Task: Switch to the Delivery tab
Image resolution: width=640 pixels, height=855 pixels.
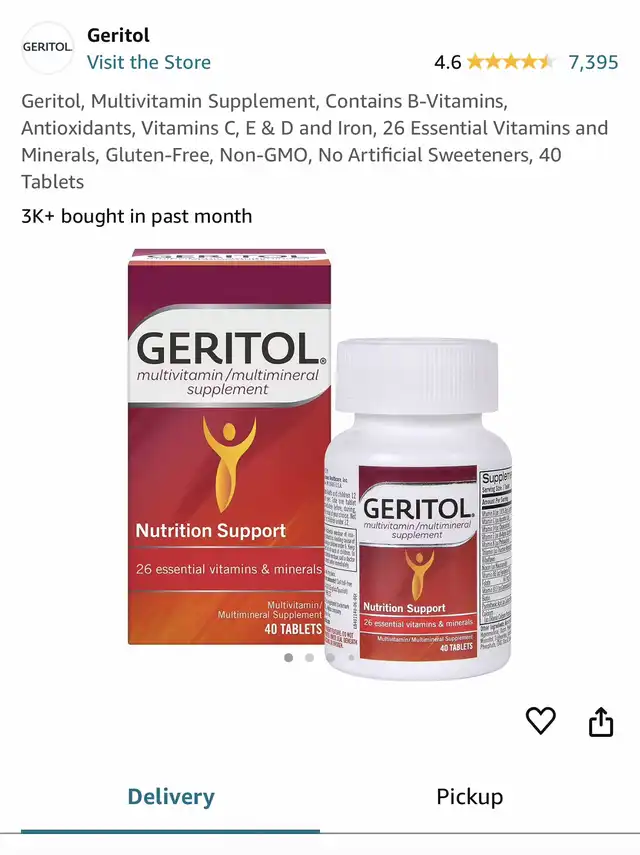Action: 171,797
